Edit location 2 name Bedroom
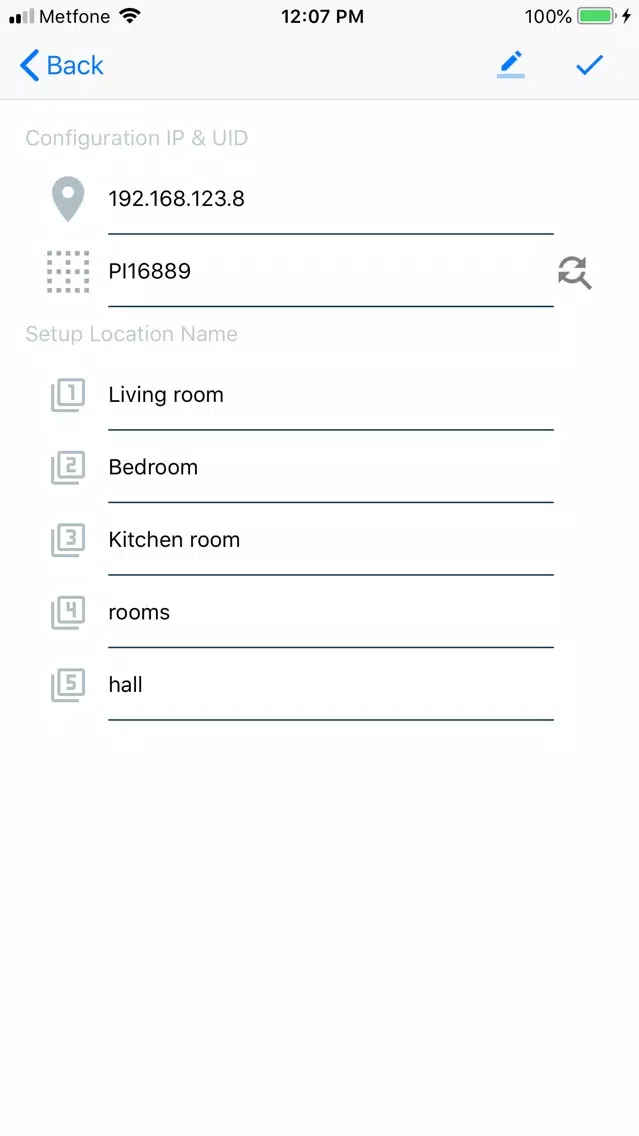 [330, 467]
